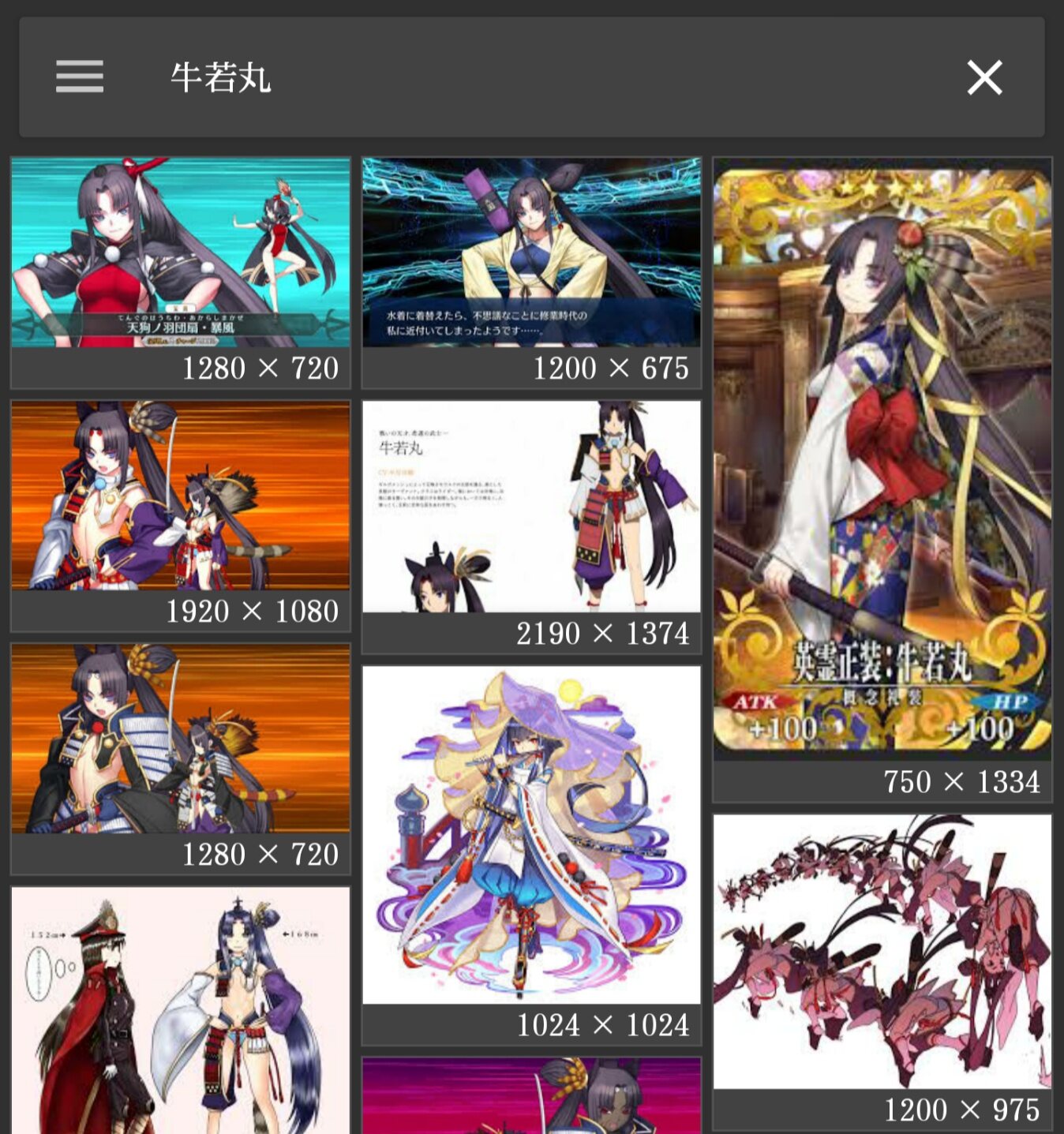Image resolution: width=1064 pixels, height=1134 pixels.
Task: Clear the 牛若丸 search query
Action: [x=984, y=77]
